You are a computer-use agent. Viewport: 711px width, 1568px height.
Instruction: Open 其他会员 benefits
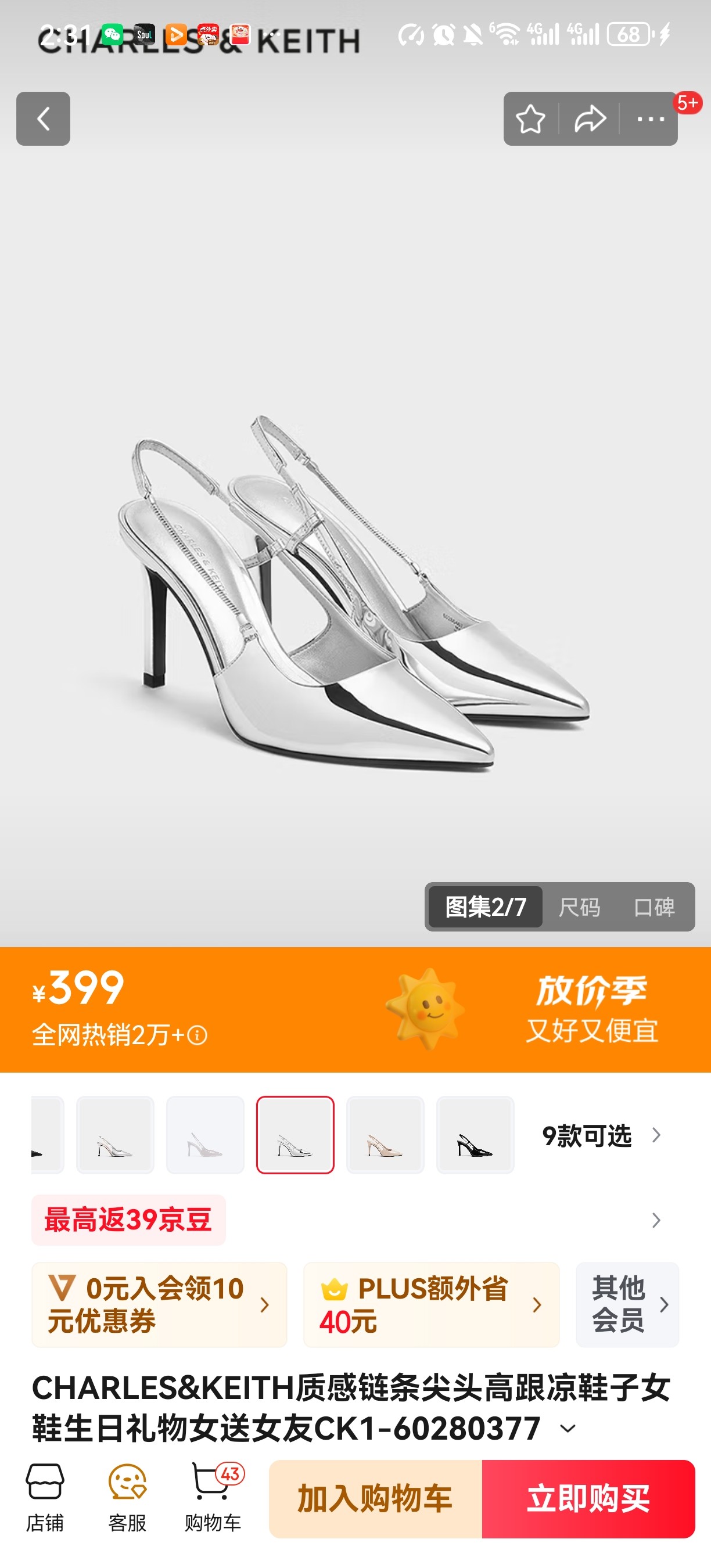click(x=627, y=1305)
